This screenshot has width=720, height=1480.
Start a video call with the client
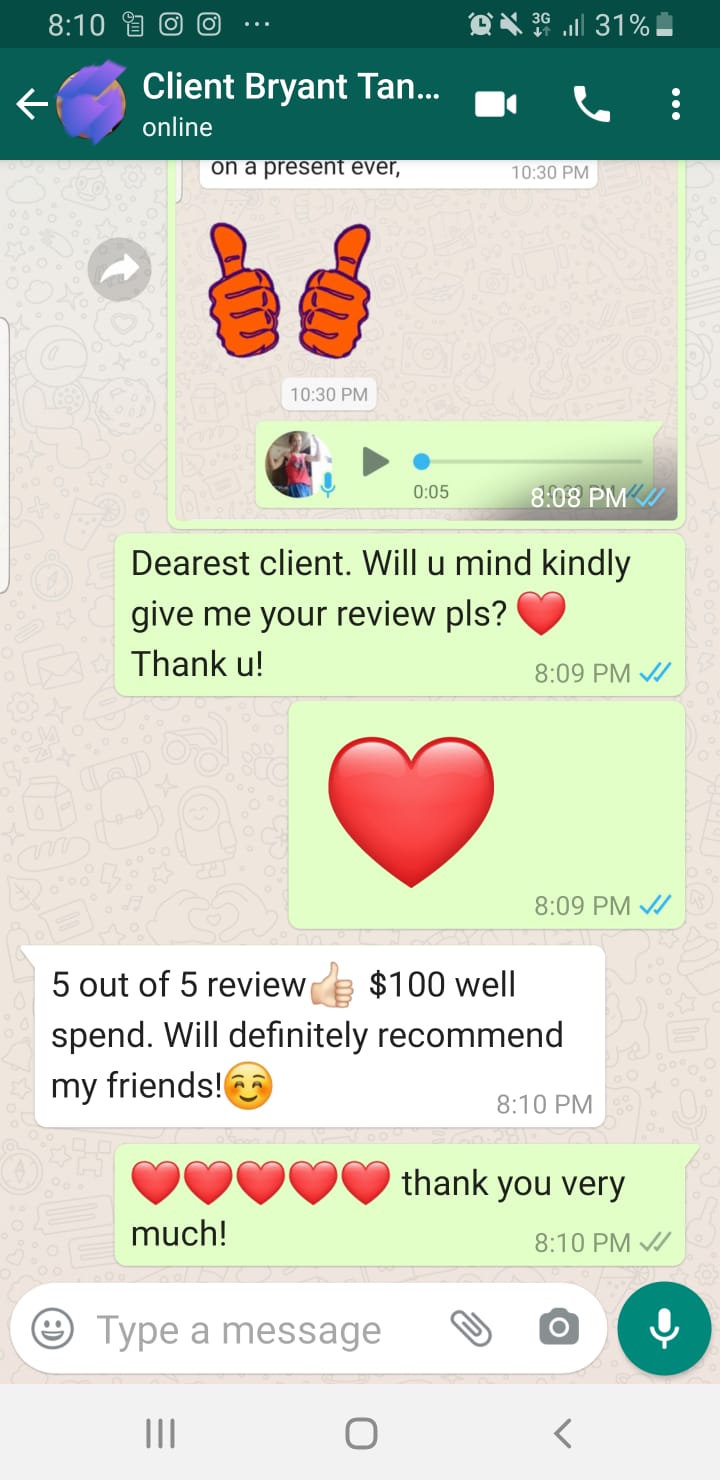[496, 104]
